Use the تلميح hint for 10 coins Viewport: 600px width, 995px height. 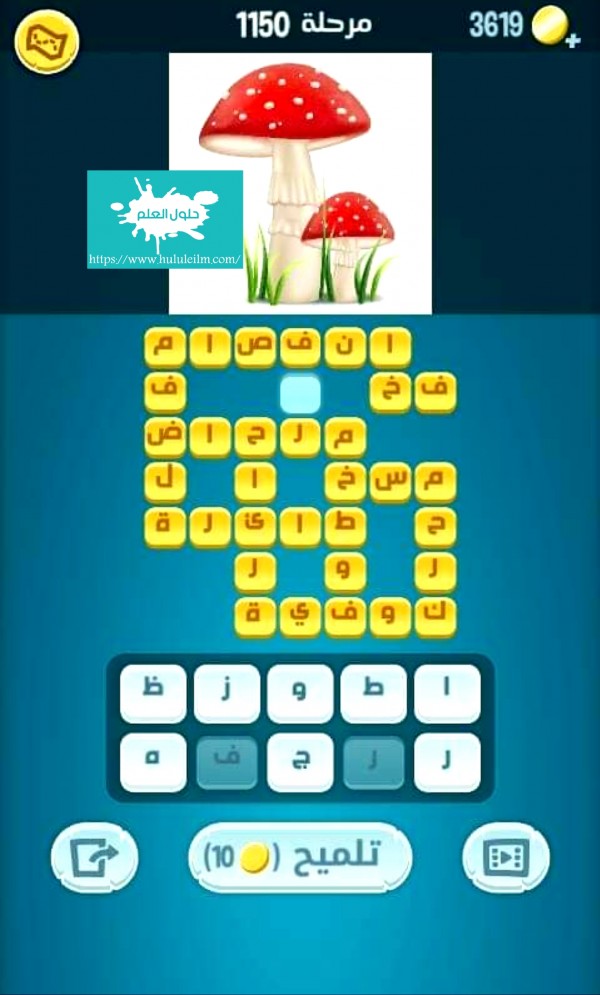click(300, 857)
